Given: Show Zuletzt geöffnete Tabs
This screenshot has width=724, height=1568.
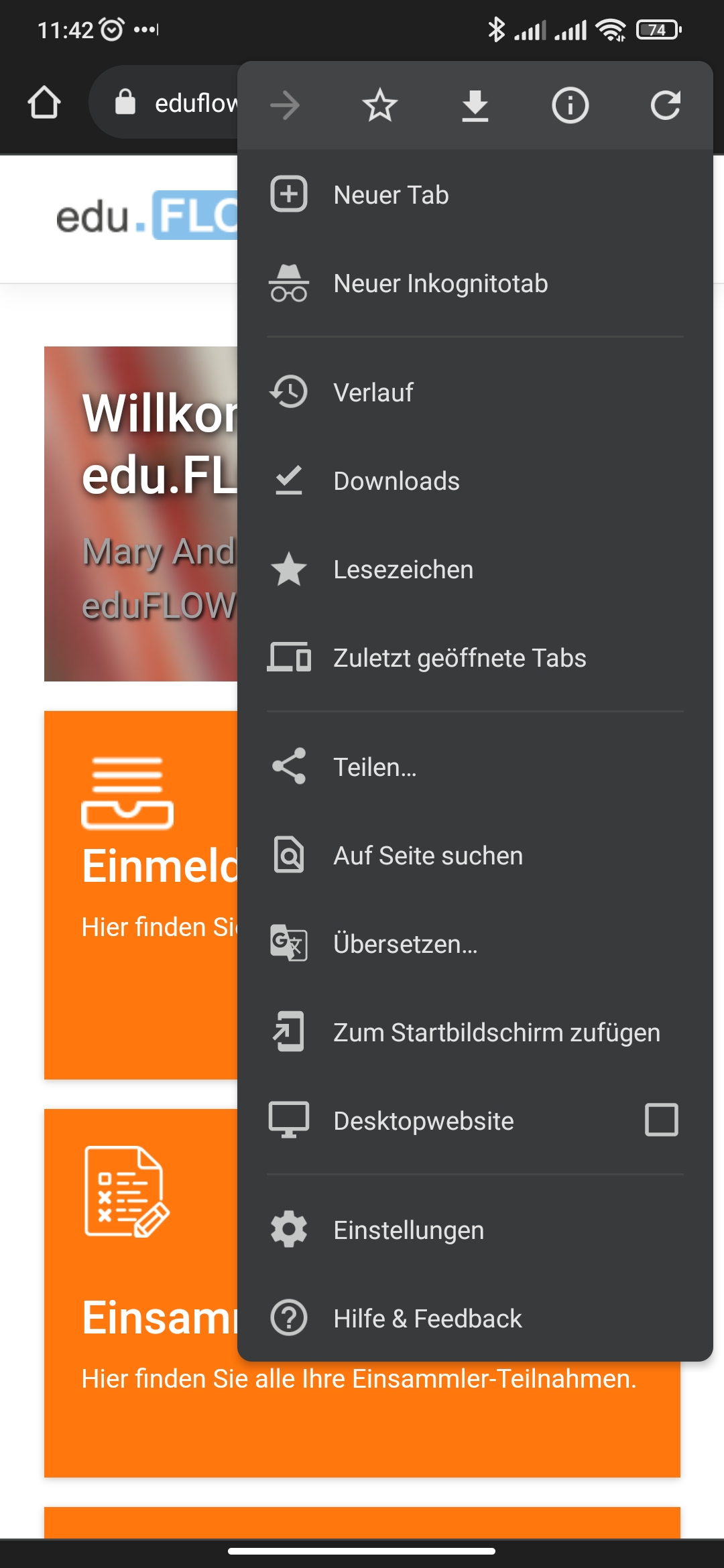Looking at the screenshot, I should 459,658.
